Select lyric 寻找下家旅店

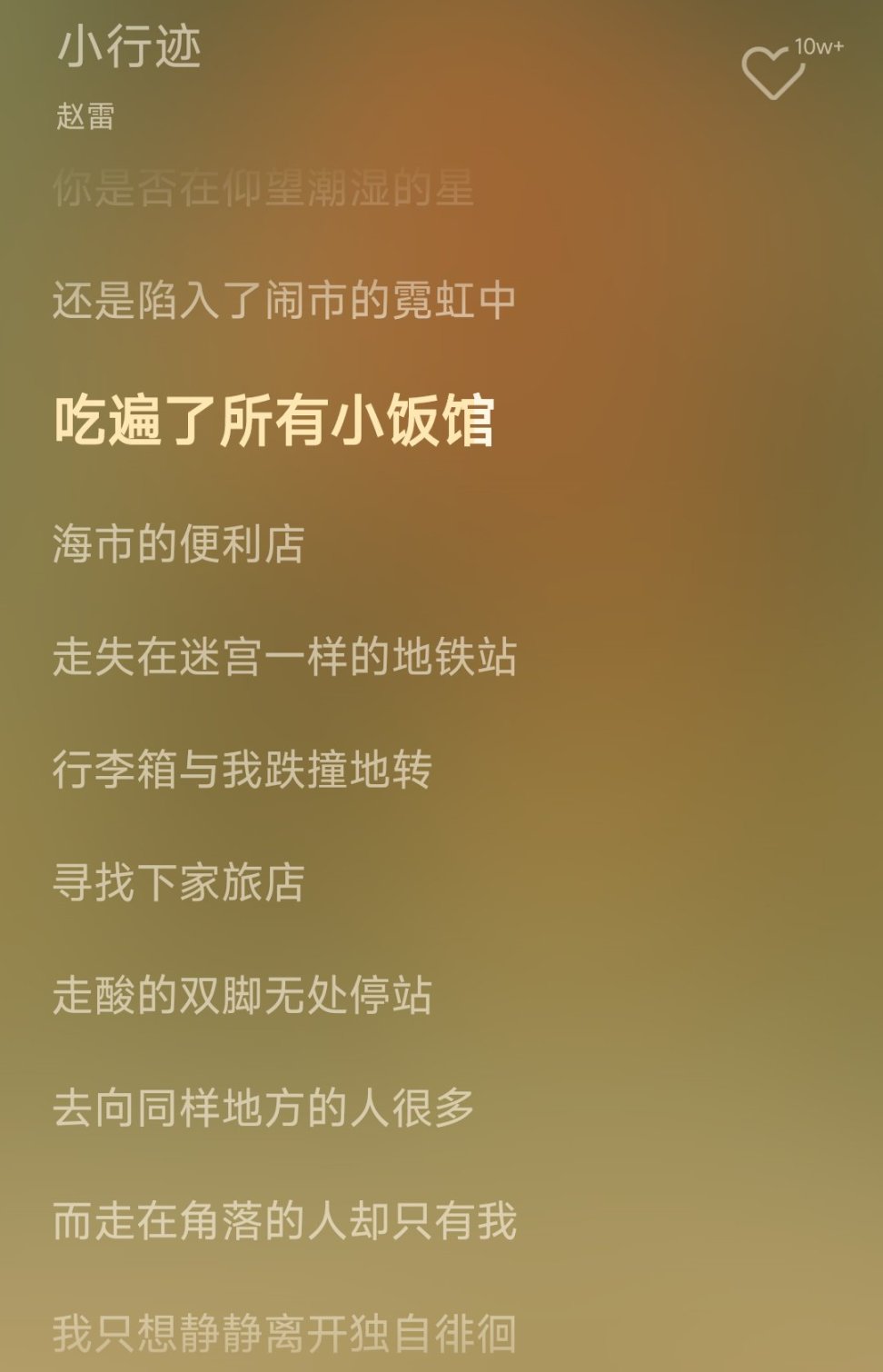pos(182,880)
